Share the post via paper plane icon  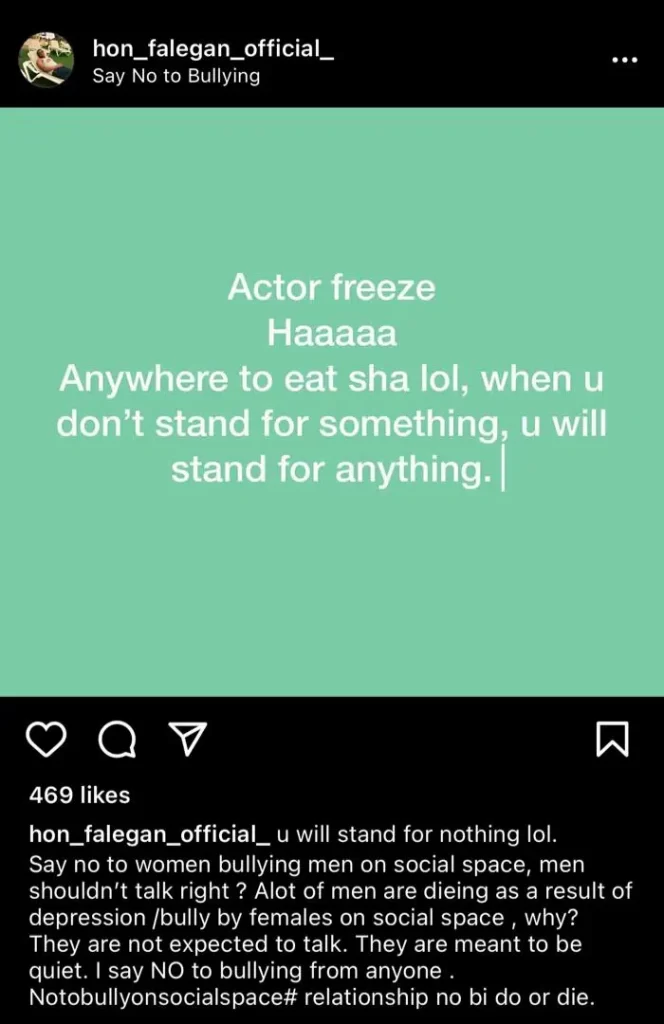[x=187, y=739]
